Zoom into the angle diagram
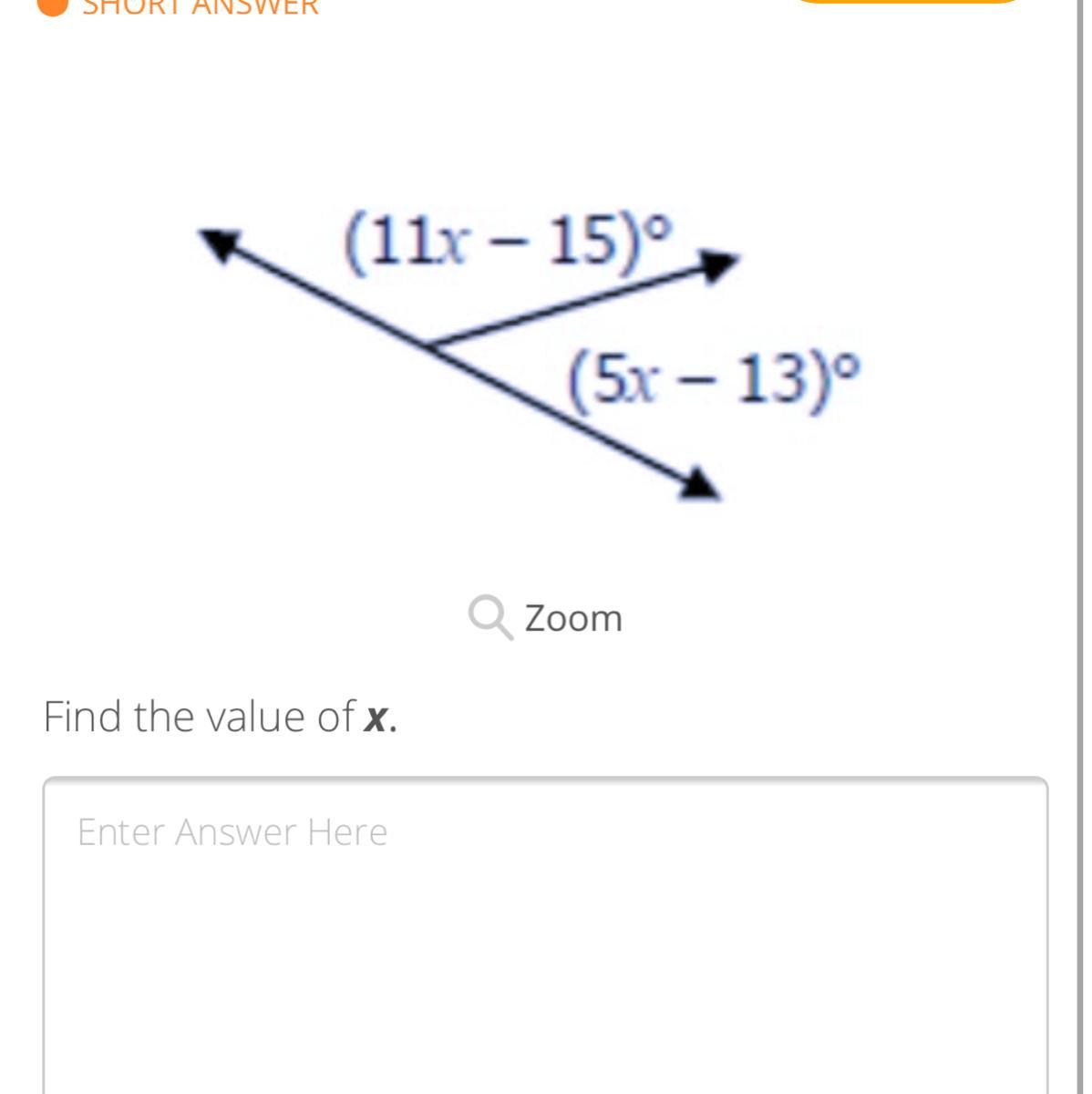The width and height of the screenshot is (1092, 1094). click(547, 618)
